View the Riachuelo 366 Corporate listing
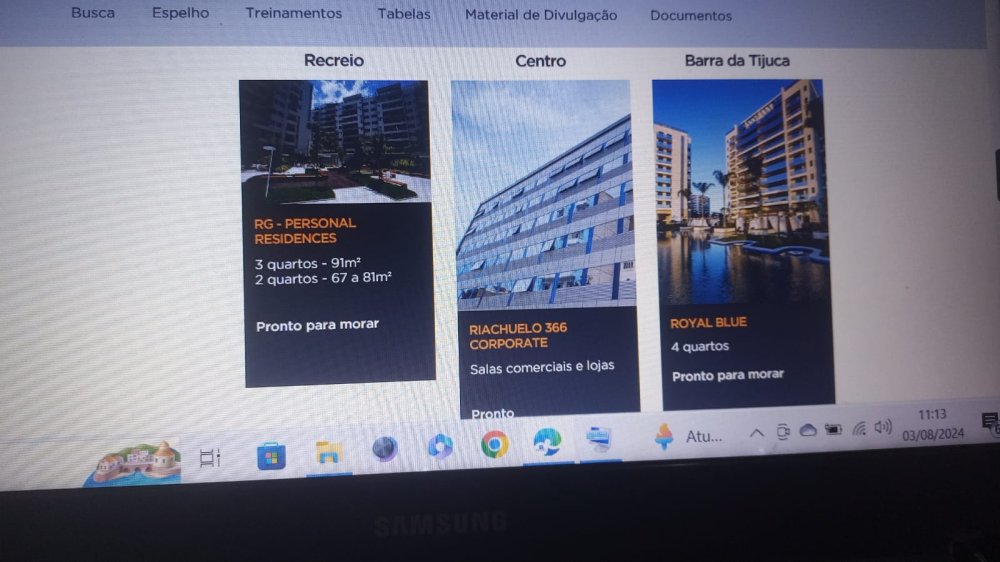This screenshot has height=562, width=1000. pos(544,249)
